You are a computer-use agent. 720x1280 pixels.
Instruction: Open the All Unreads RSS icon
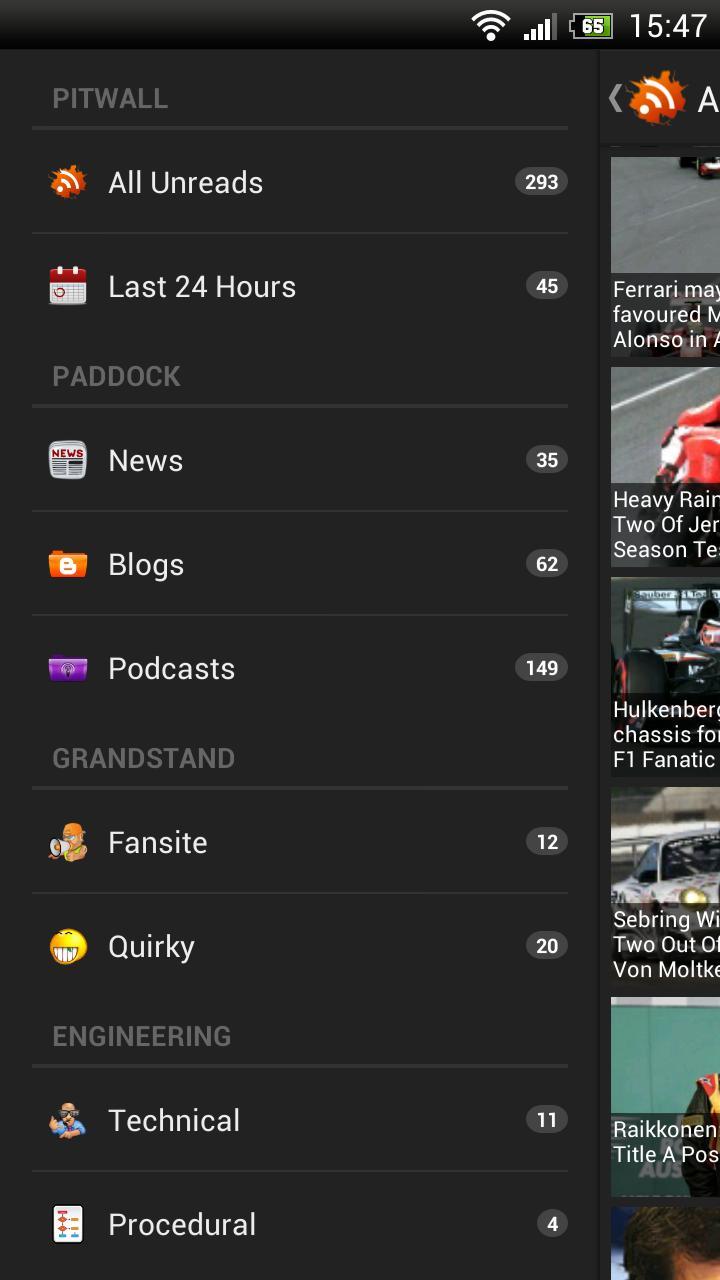click(x=67, y=181)
